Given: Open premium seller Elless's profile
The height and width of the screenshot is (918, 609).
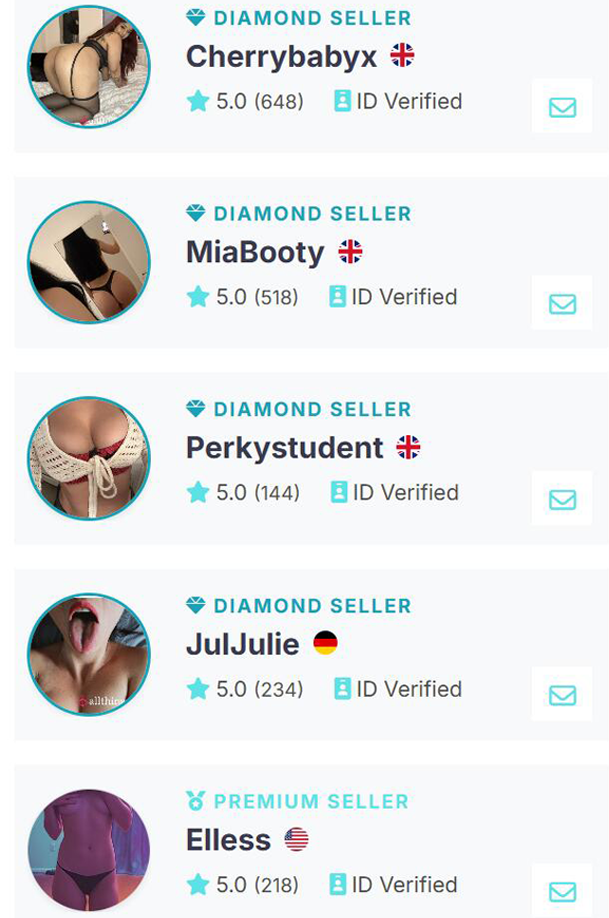Looking at the screenshot, I should [x=228, y=840].
